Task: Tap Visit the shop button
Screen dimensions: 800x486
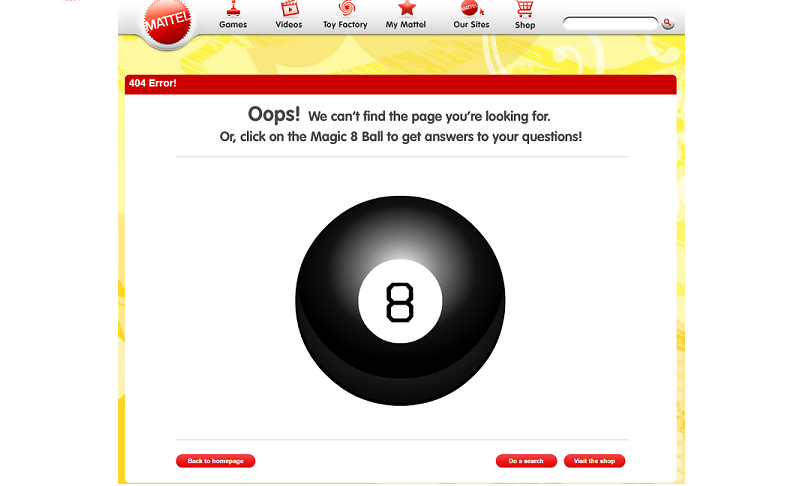Action: pos(595,461)
